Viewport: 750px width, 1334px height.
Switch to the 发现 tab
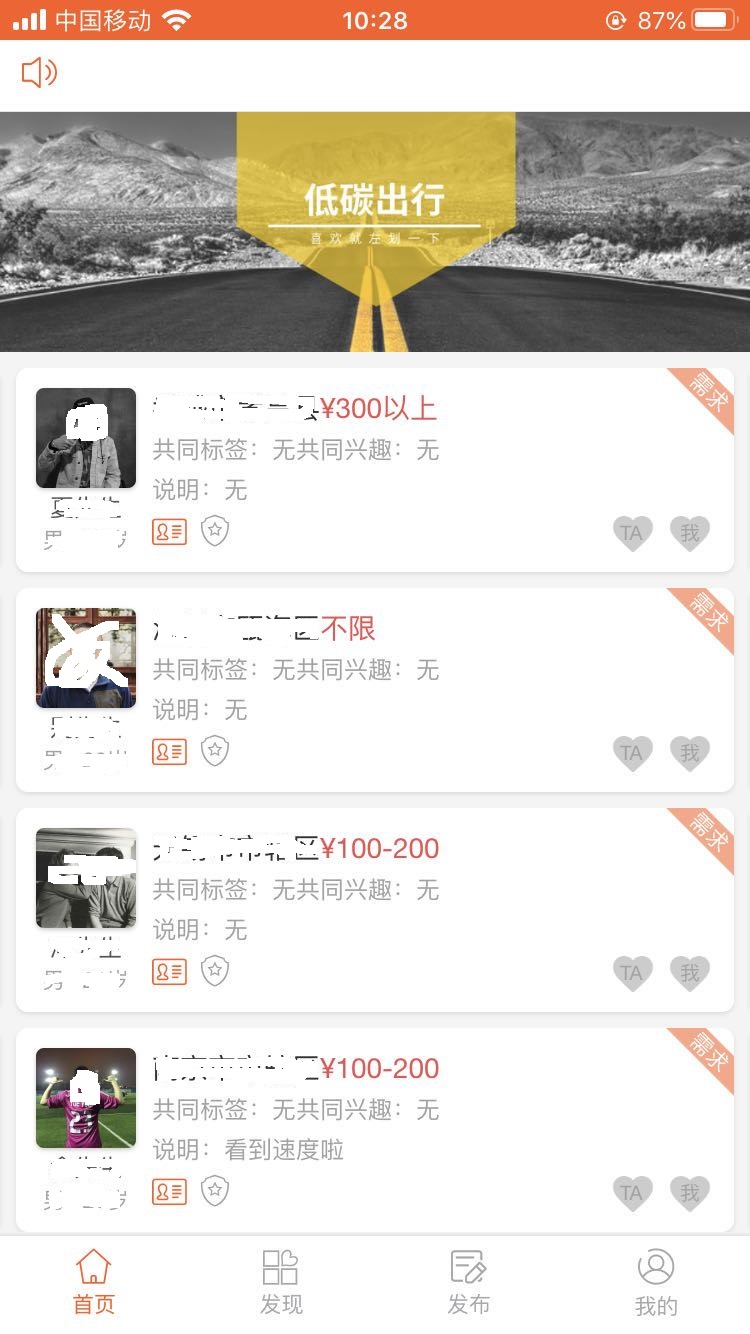[x=280, y=1278]
